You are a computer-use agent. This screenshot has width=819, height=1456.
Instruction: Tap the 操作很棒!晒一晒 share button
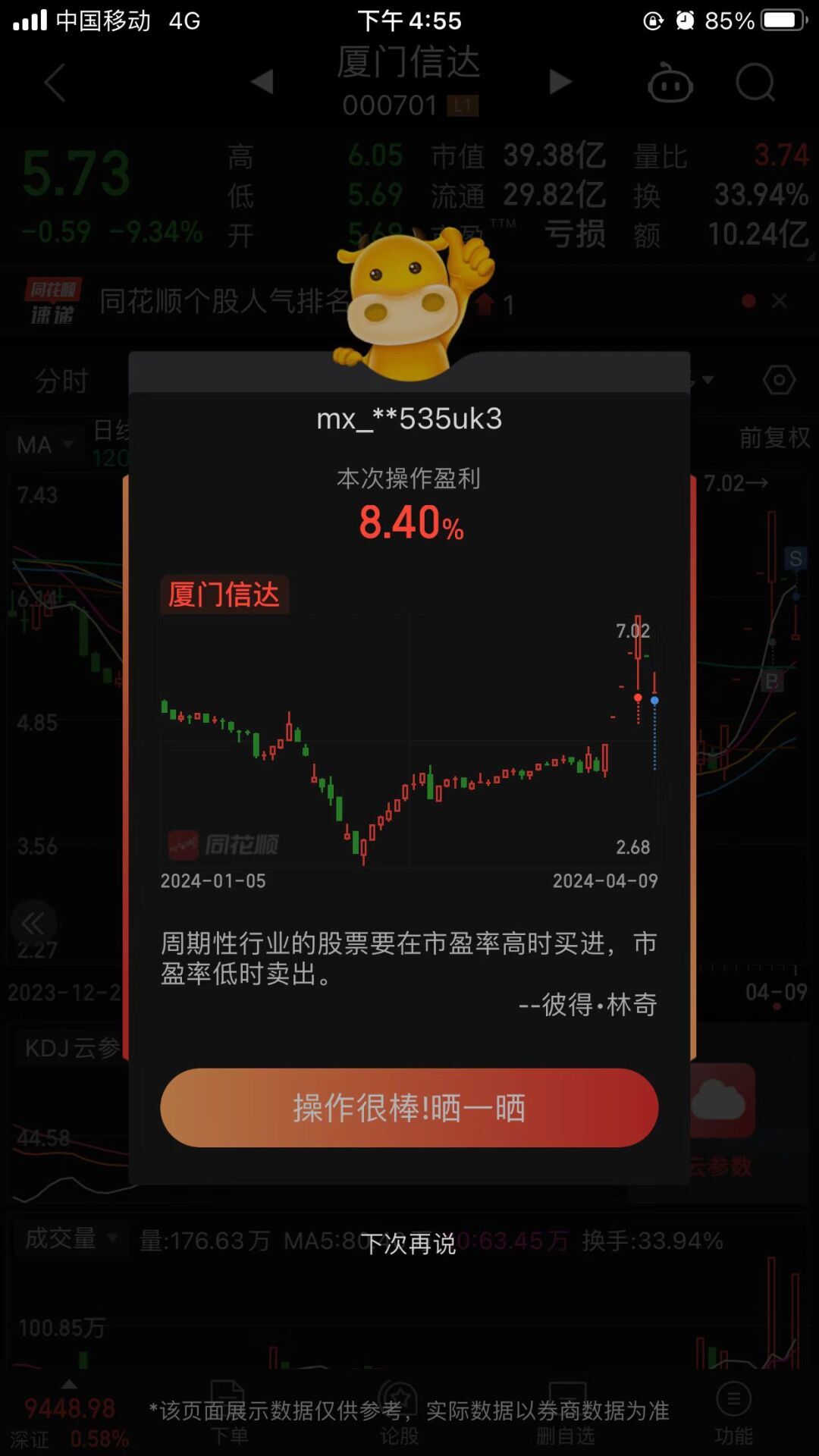coord(409,1108)
